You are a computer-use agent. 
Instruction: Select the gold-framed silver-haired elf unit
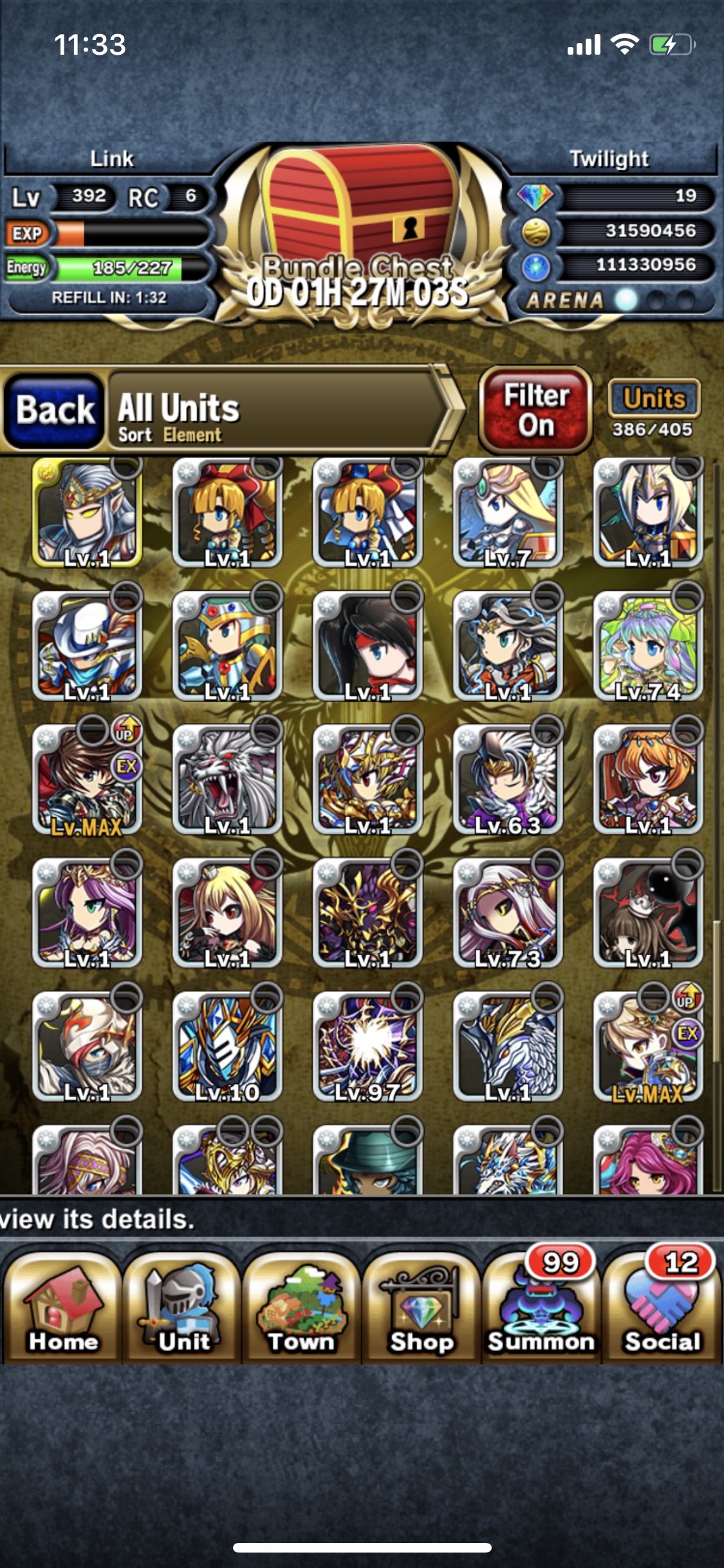pos(87,512)
